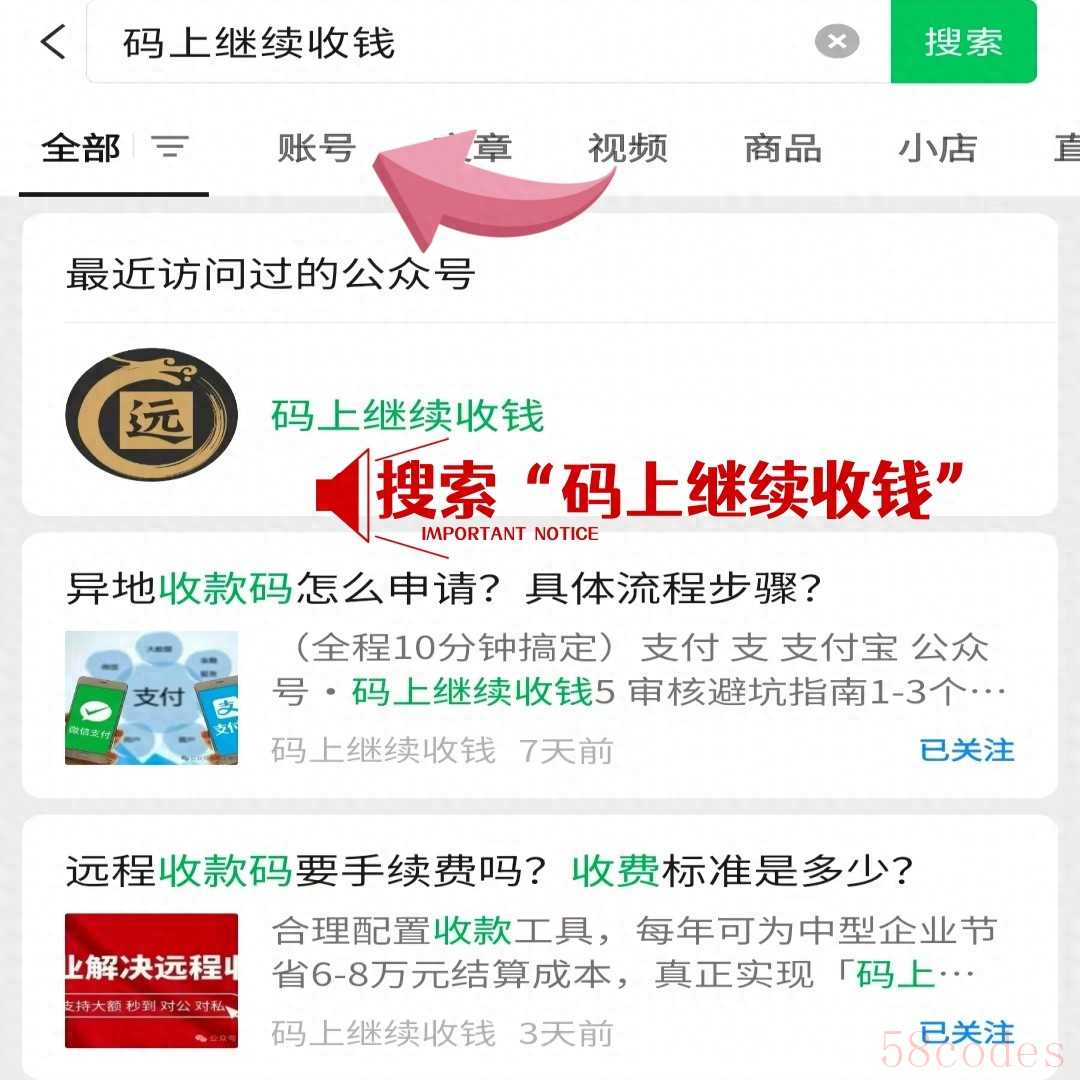Open the filter icon next to 全部
This screenshot has height=1080, width=1080.
[170, 148]
